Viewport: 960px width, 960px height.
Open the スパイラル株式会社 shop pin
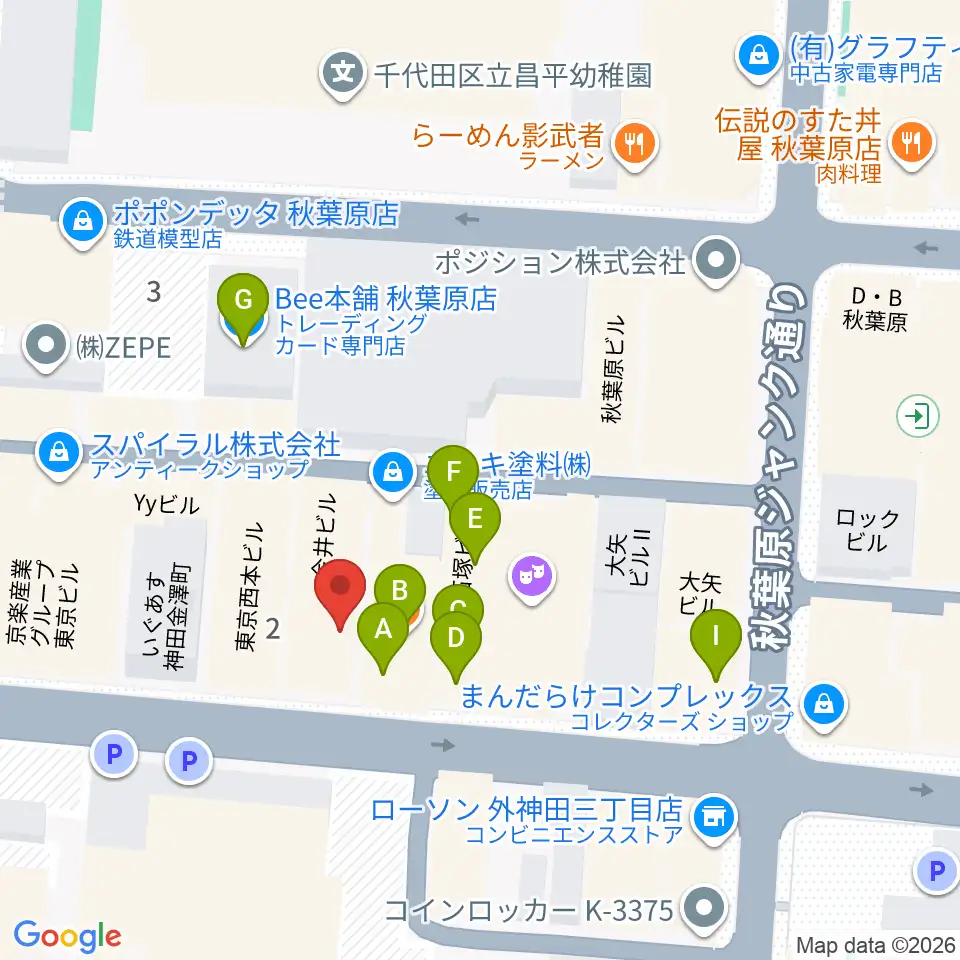pyautogui.click(x=59, y=454)
